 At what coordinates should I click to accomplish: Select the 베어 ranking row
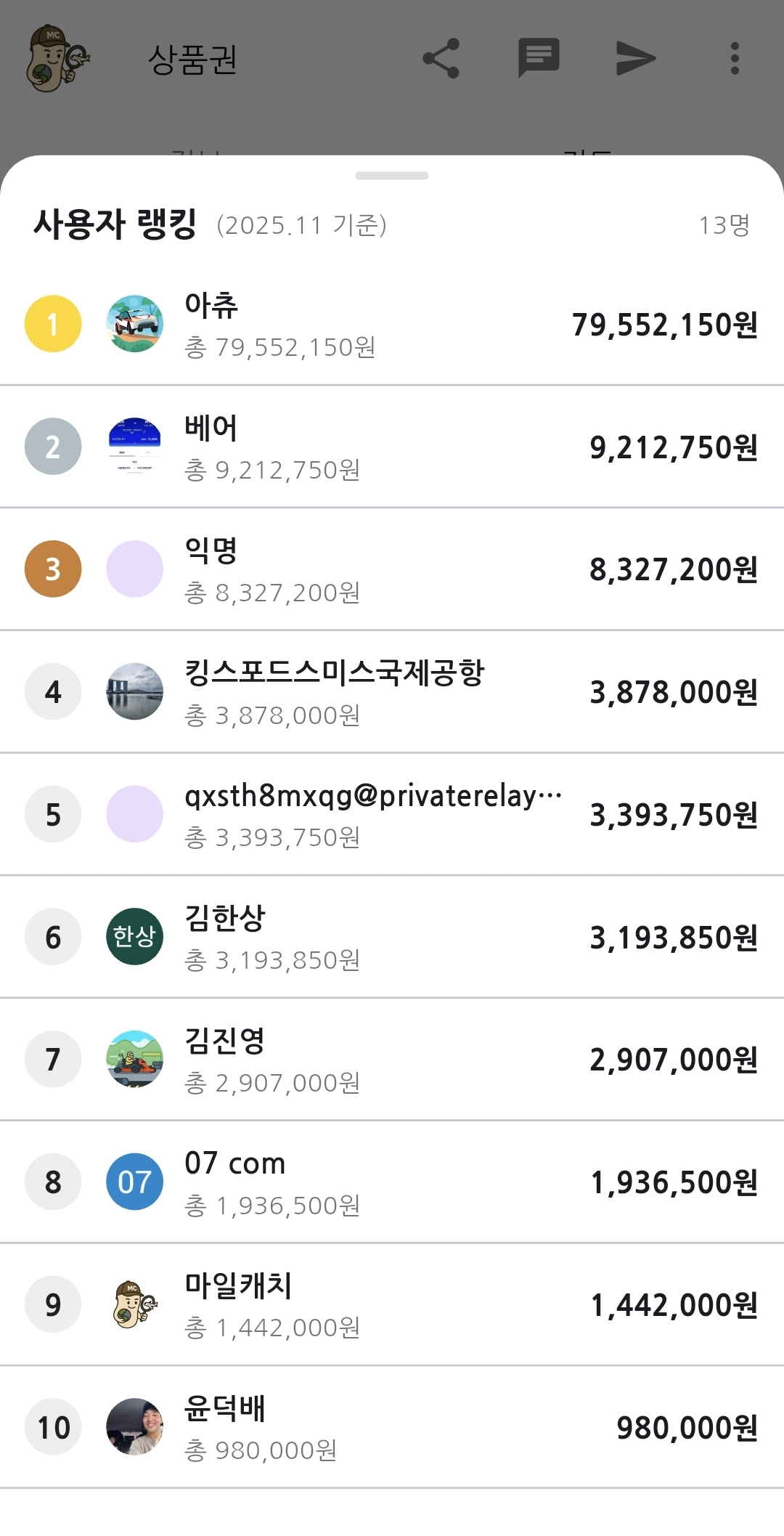pyautogui.click(x=392, y=447)
